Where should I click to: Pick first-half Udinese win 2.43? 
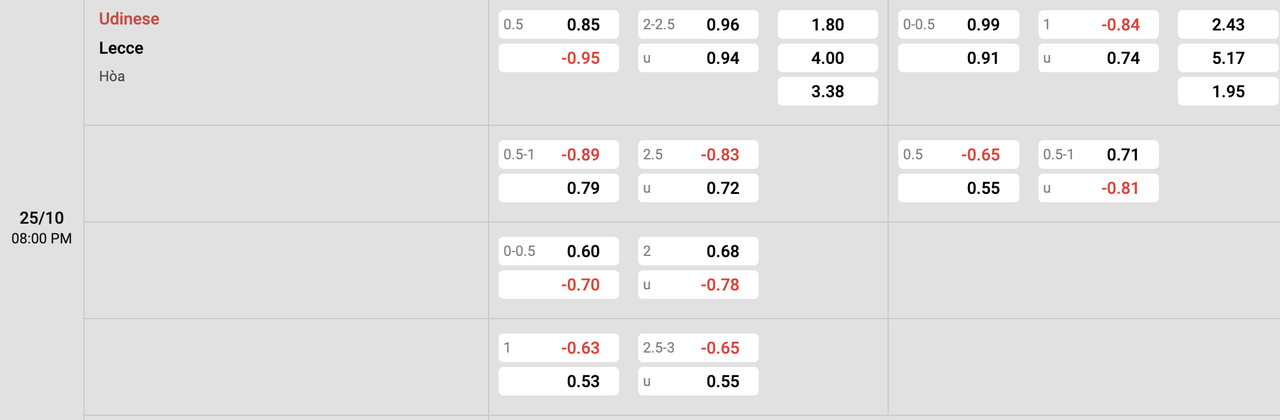(1228, 25)
